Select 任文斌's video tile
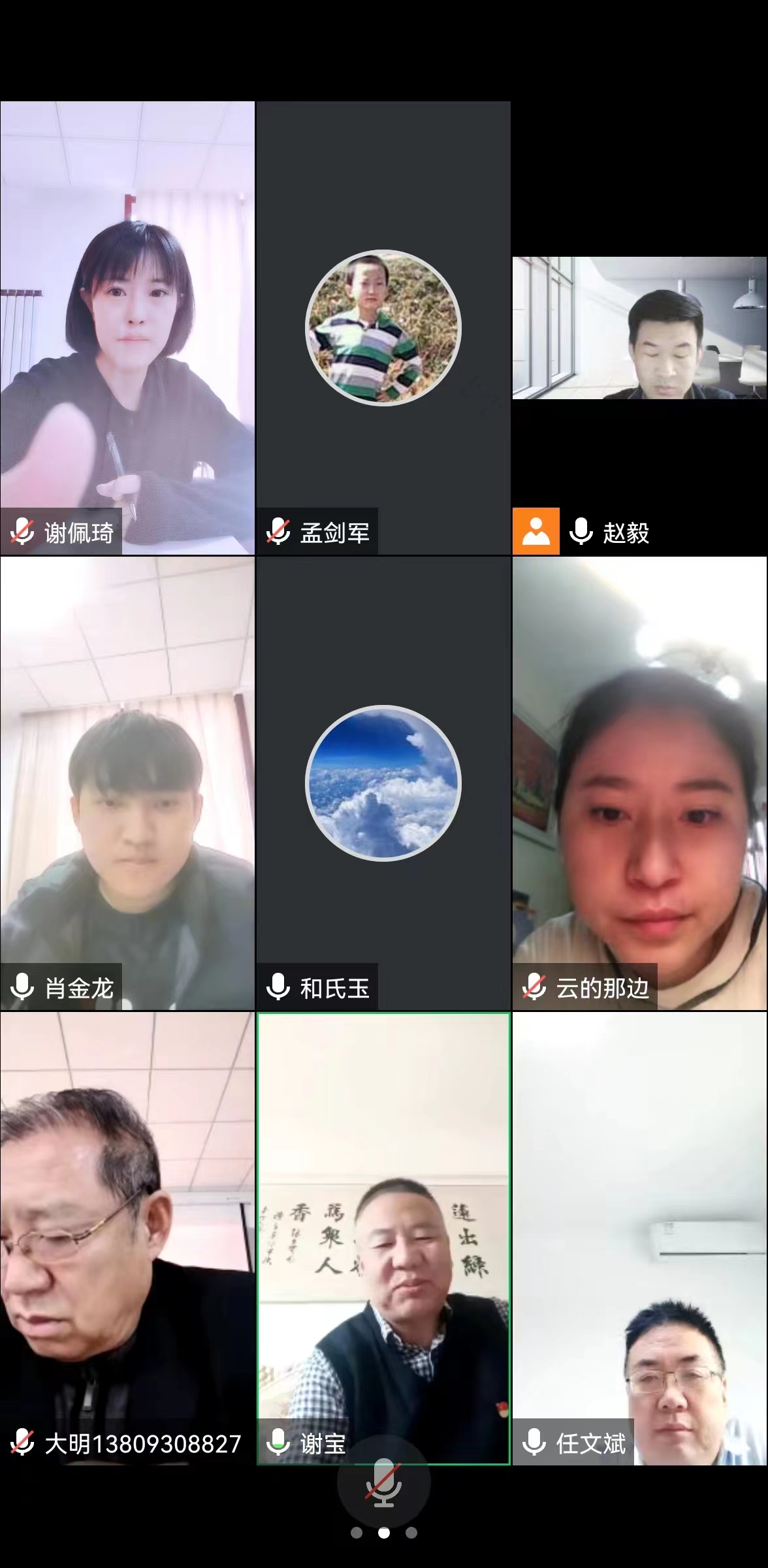The image size is (768, 1568). coord(640,1238)
